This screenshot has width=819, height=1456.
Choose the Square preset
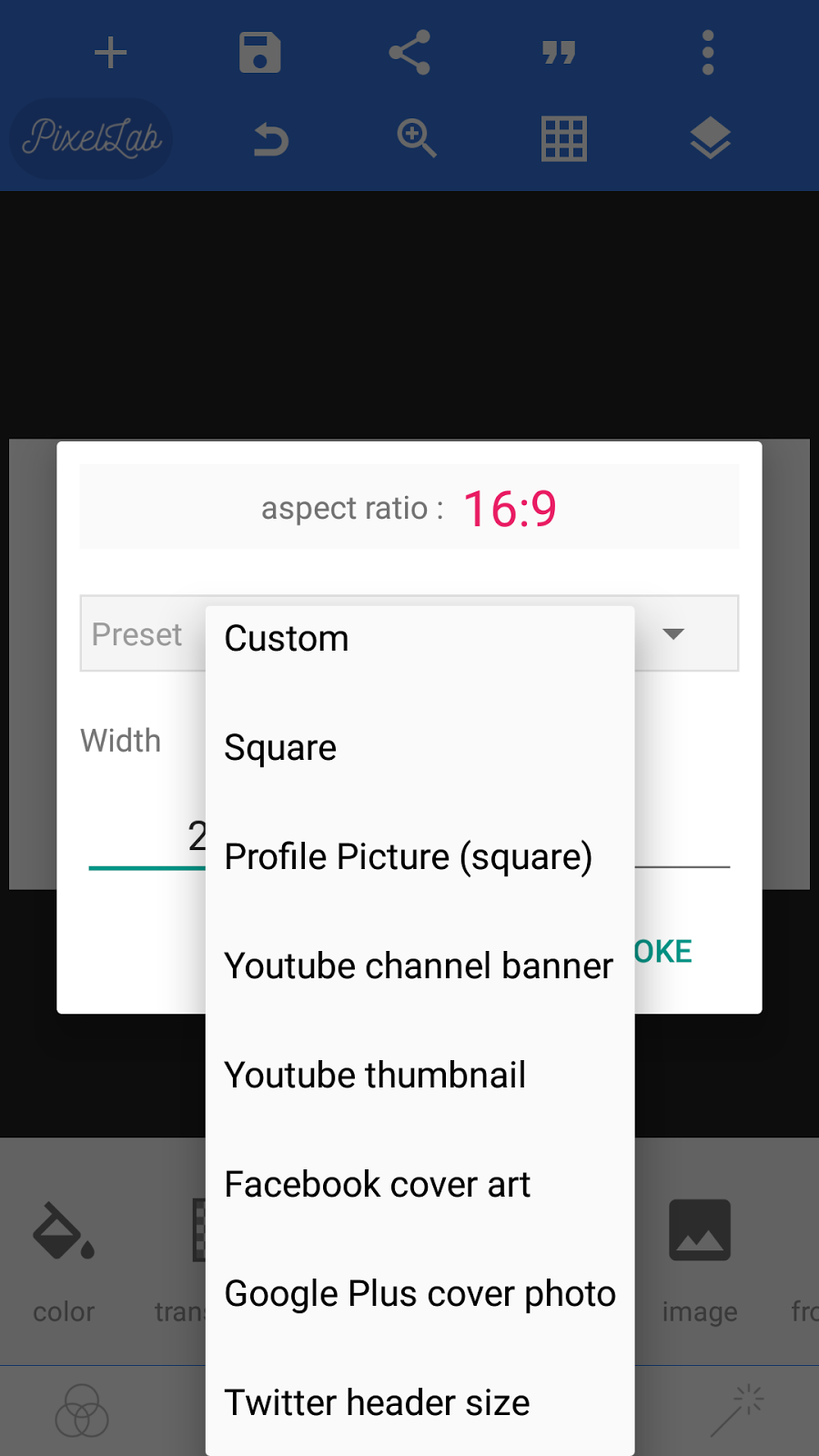(x=419, y=748)
